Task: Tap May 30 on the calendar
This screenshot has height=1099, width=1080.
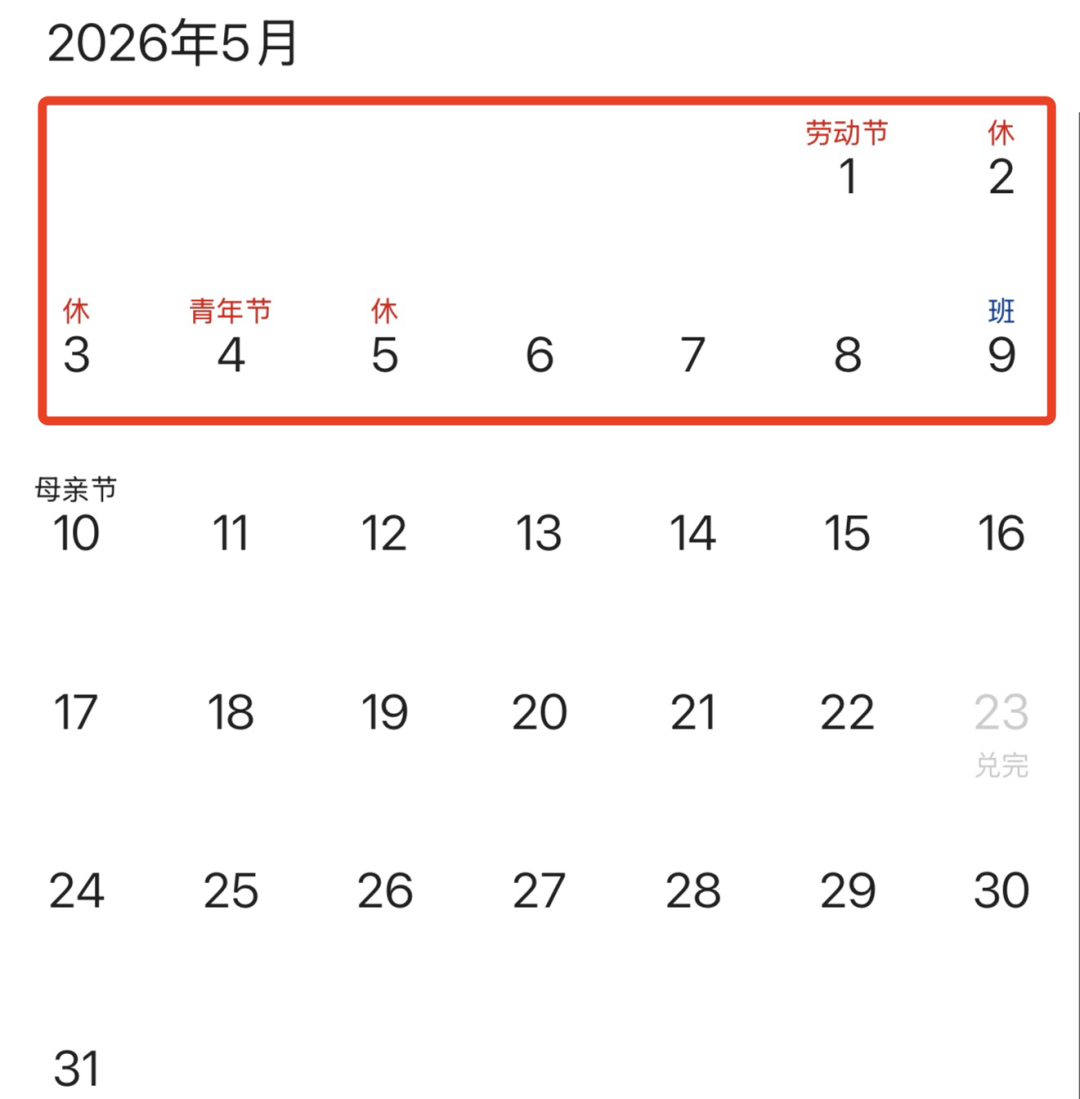Action: pyautogui.click(x=1001, y=890)
